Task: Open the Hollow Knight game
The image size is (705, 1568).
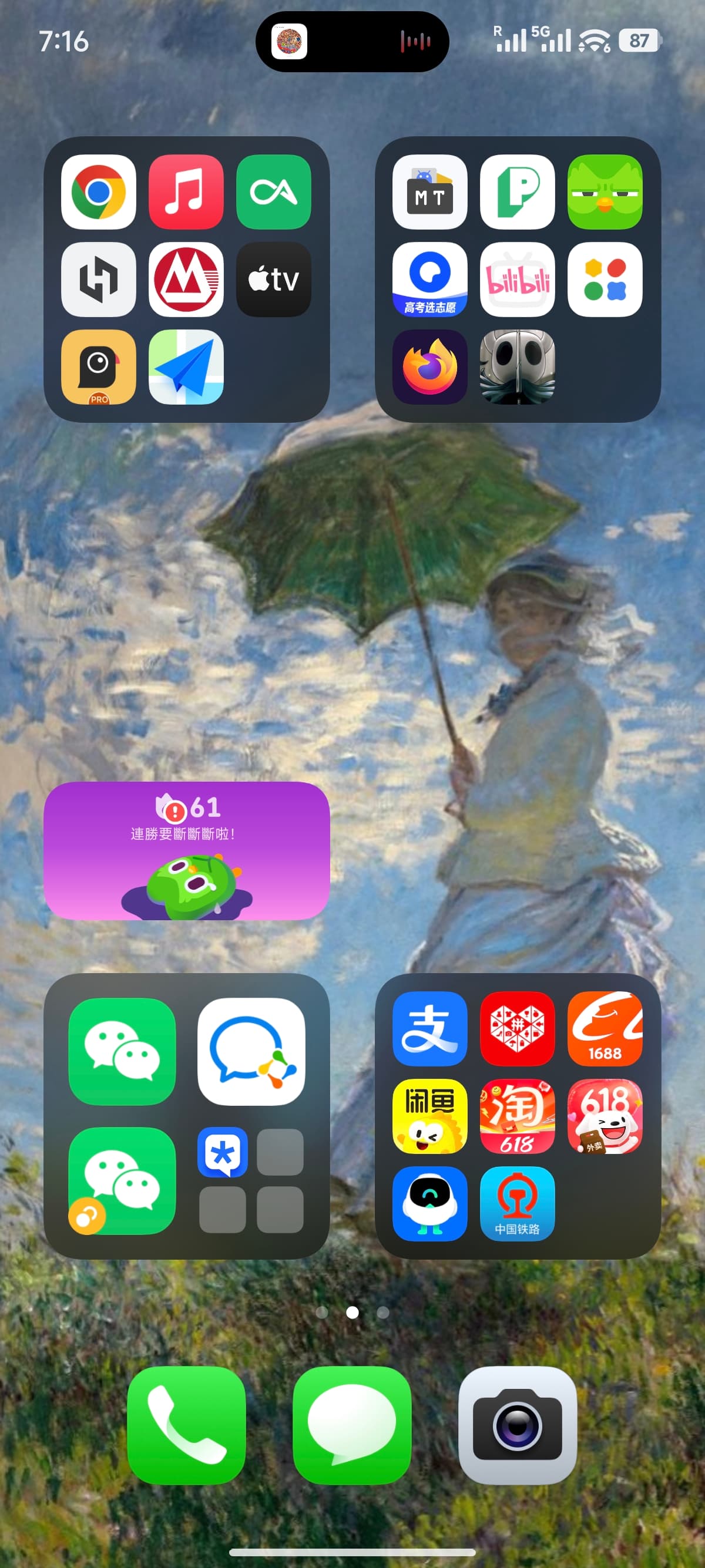Action: 518,367
